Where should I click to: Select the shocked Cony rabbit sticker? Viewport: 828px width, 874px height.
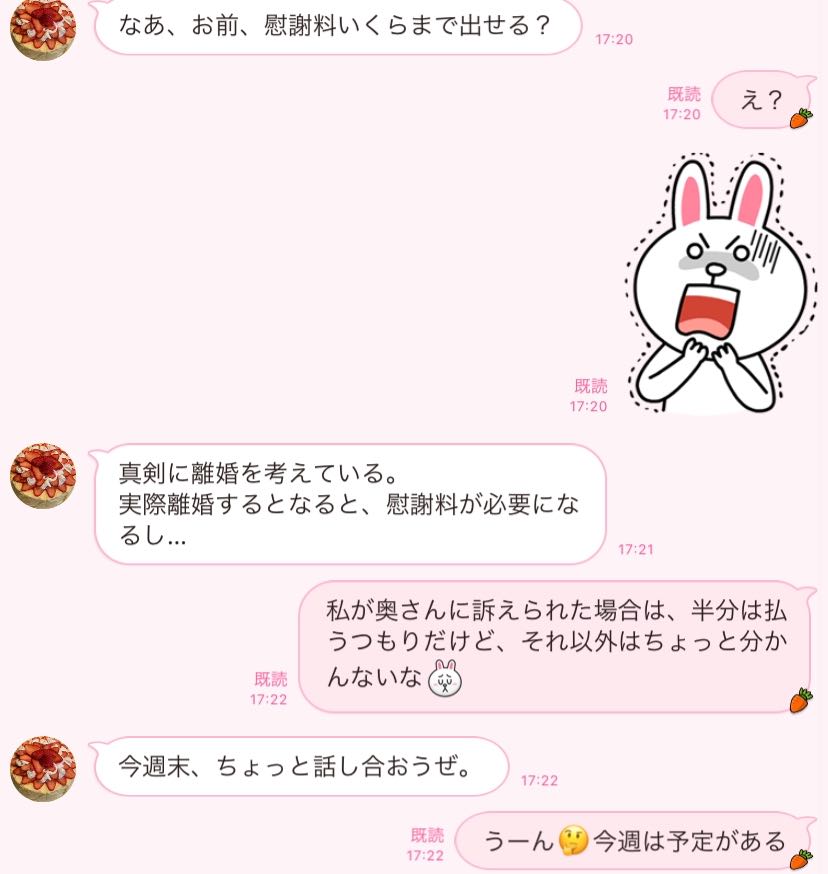(710, 280)
